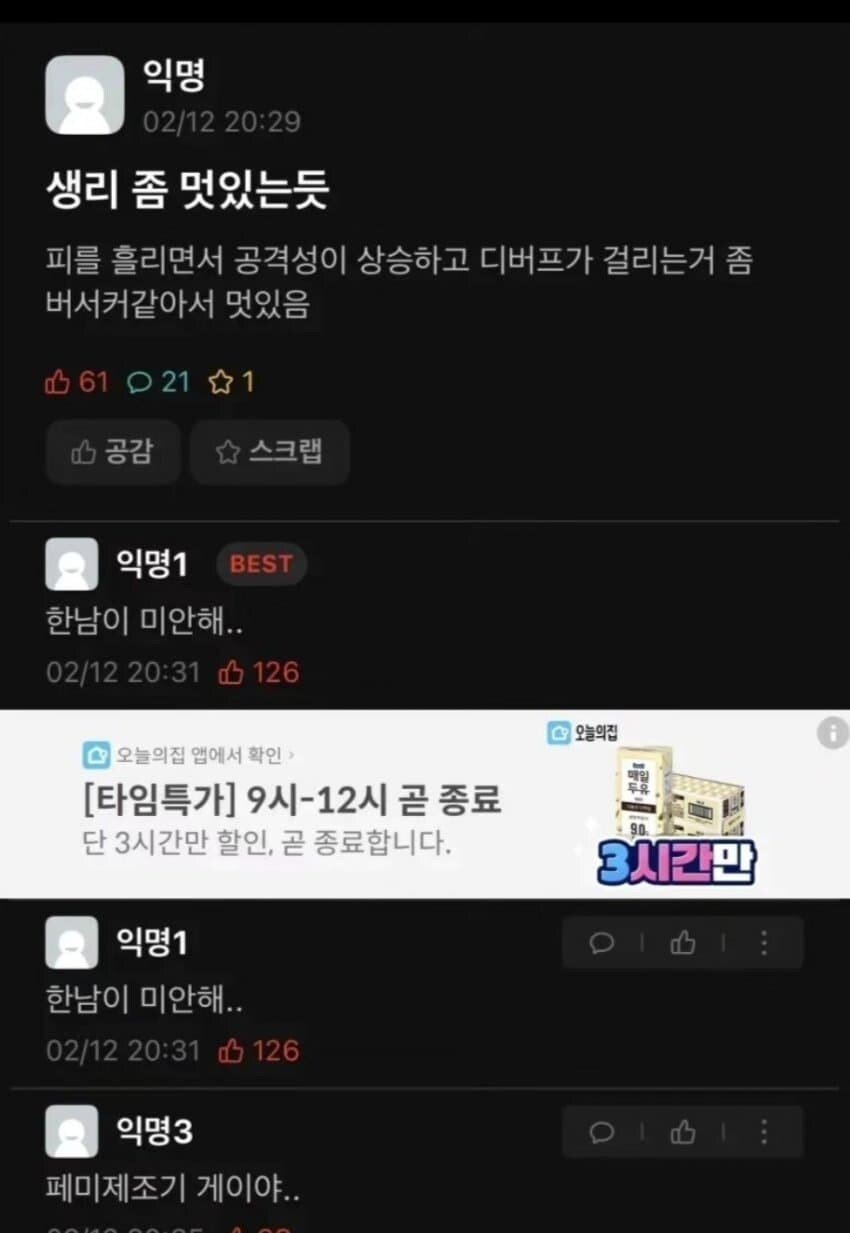Viewport: 850px width, 1233px height.
Task: Tap the 공감 button under the post
Action: point(113,452)
